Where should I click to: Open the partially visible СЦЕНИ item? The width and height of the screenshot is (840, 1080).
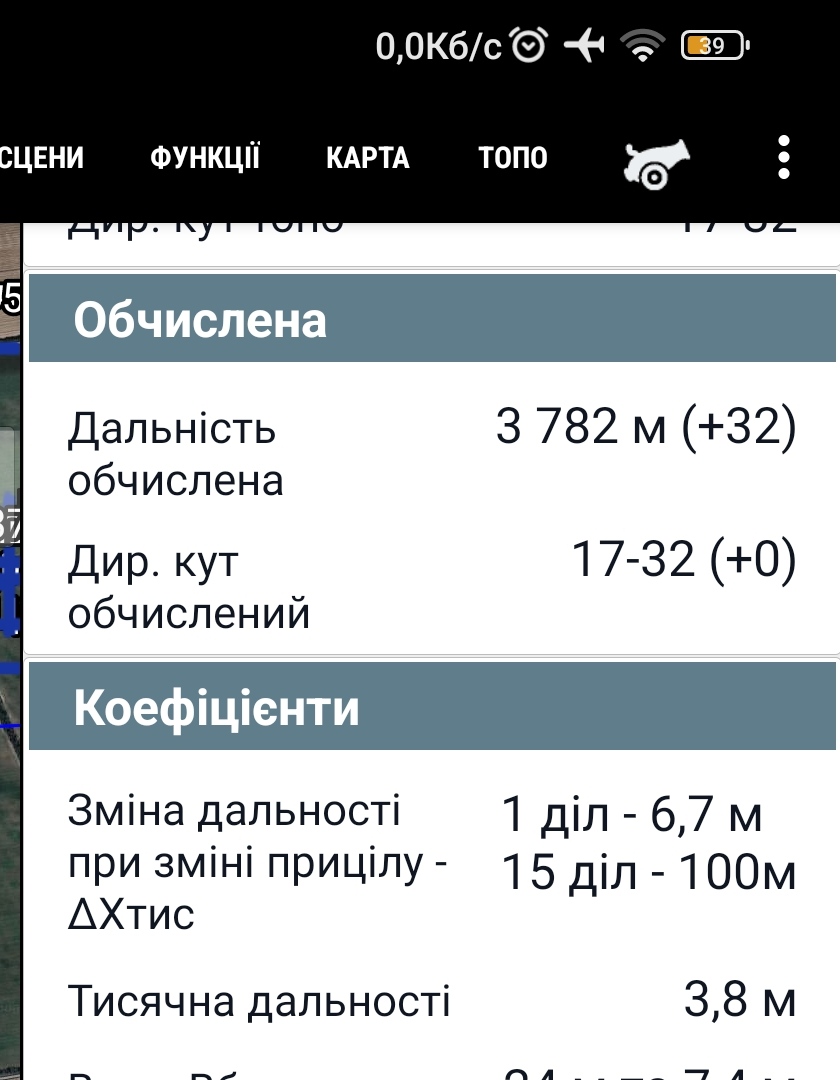pyautogui.click(x=42, y=158)
